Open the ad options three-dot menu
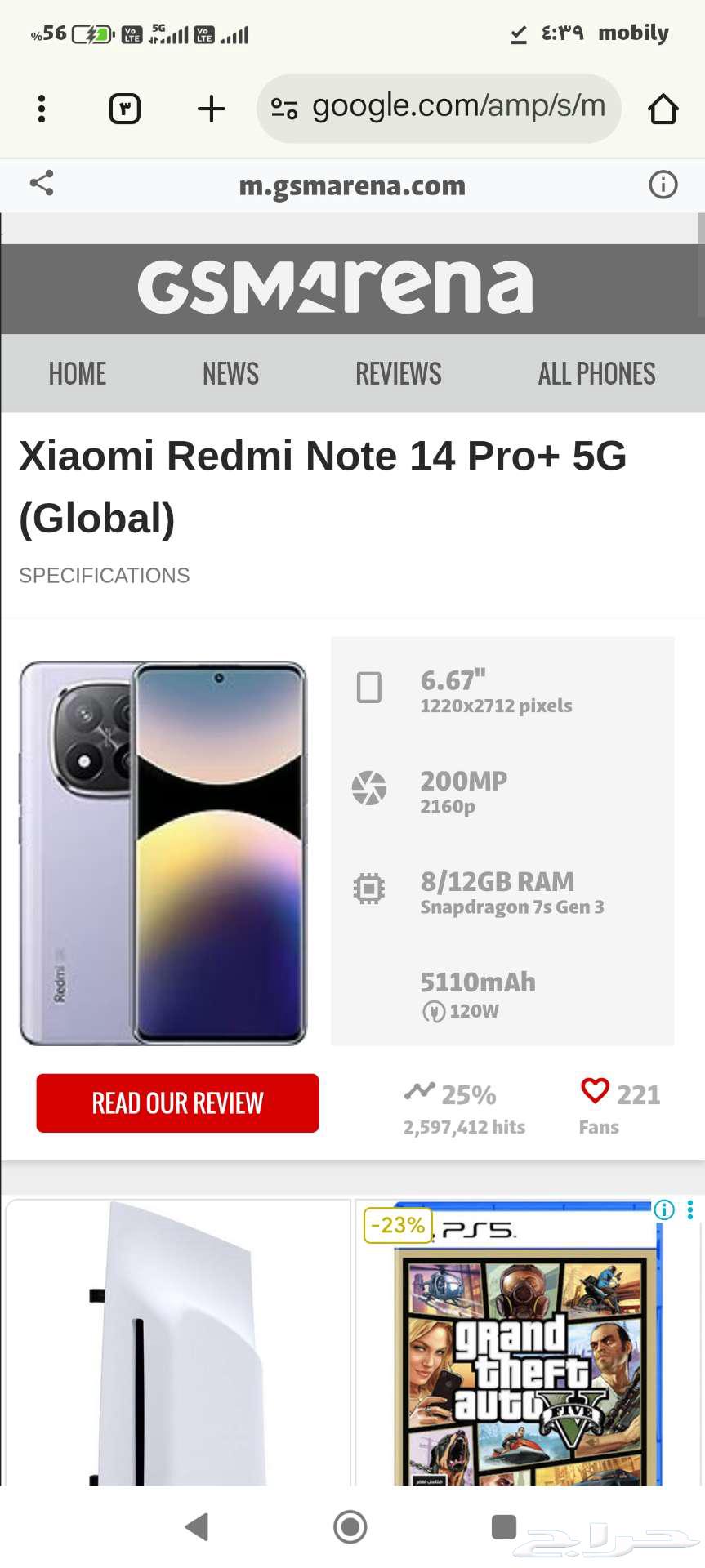 coord(690,1209)
